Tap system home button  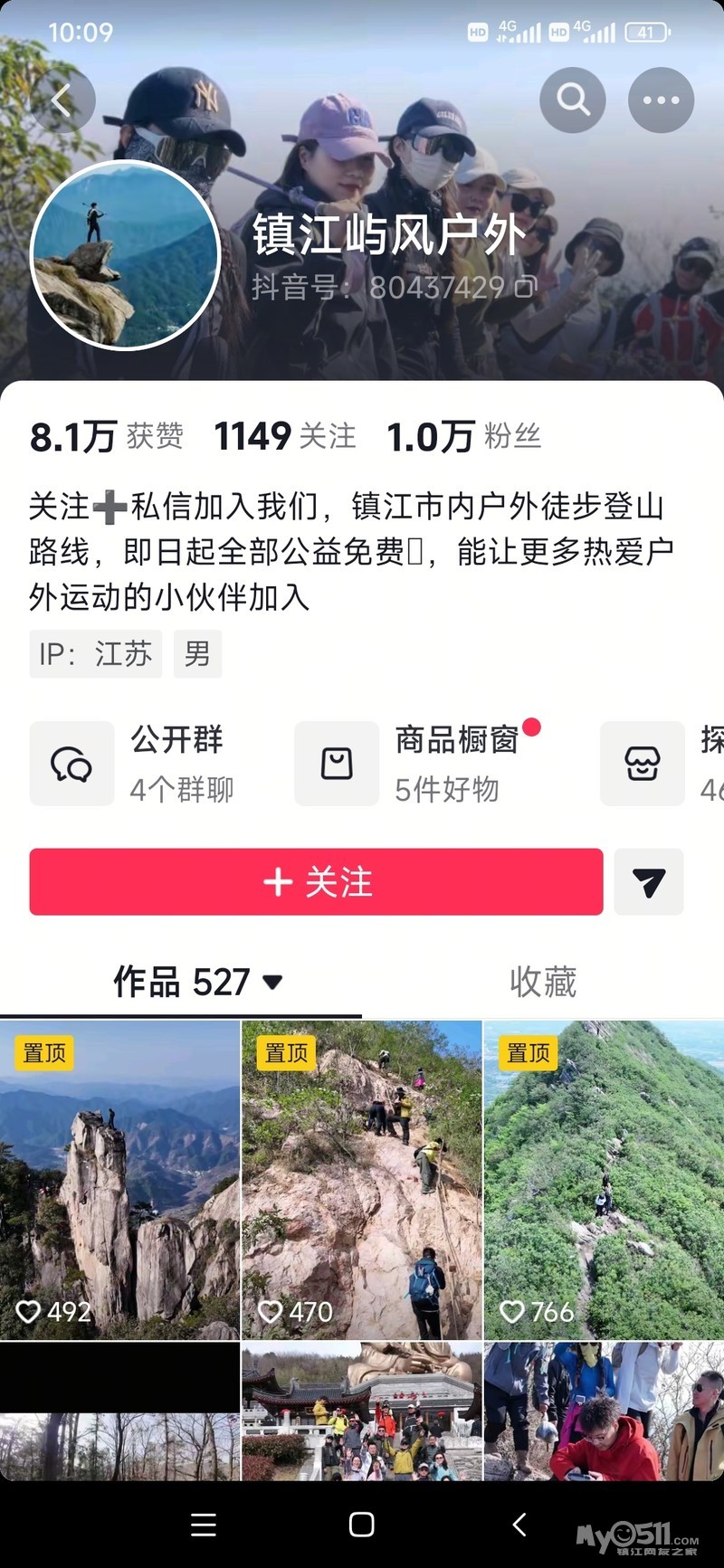361,1525
